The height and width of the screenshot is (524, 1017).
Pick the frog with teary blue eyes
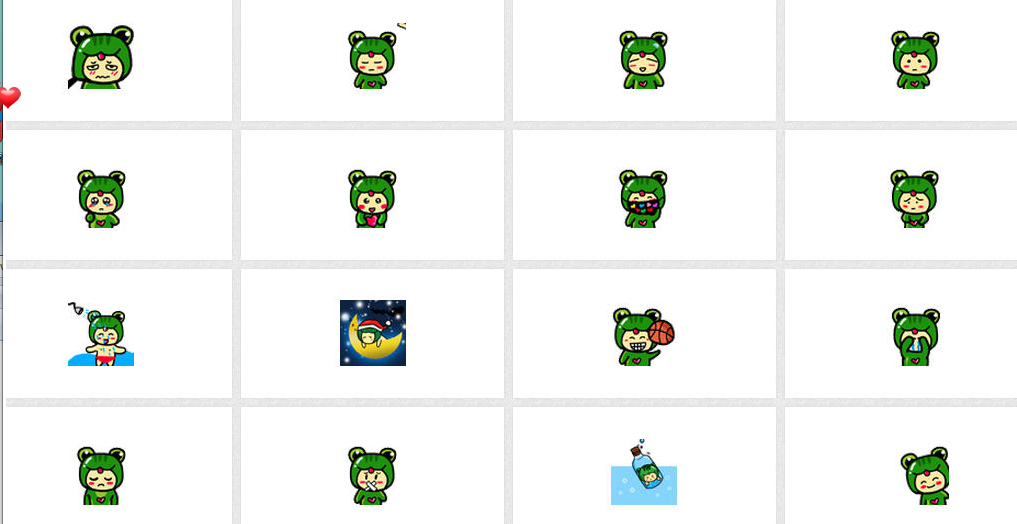[x=101, y=198]
